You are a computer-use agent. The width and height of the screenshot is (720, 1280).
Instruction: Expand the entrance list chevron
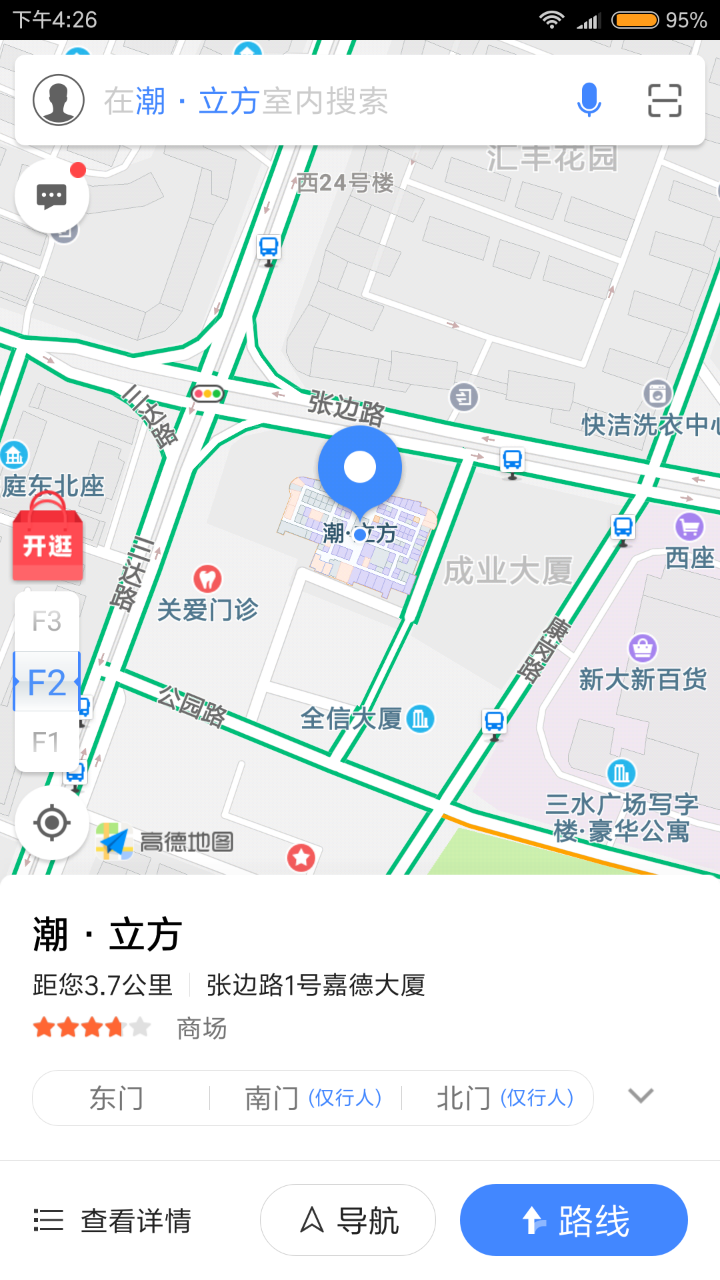640,1096
